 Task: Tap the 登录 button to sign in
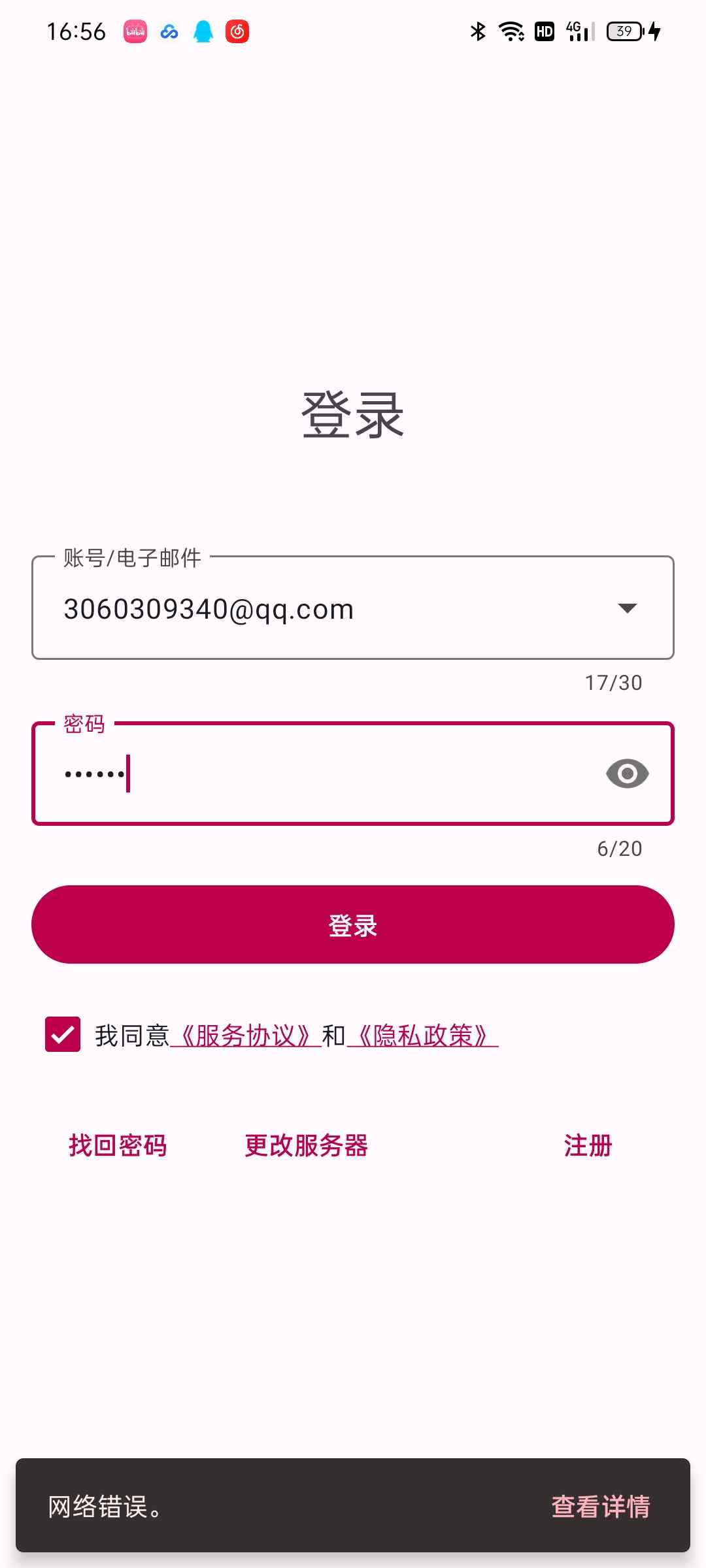(353, 924)
